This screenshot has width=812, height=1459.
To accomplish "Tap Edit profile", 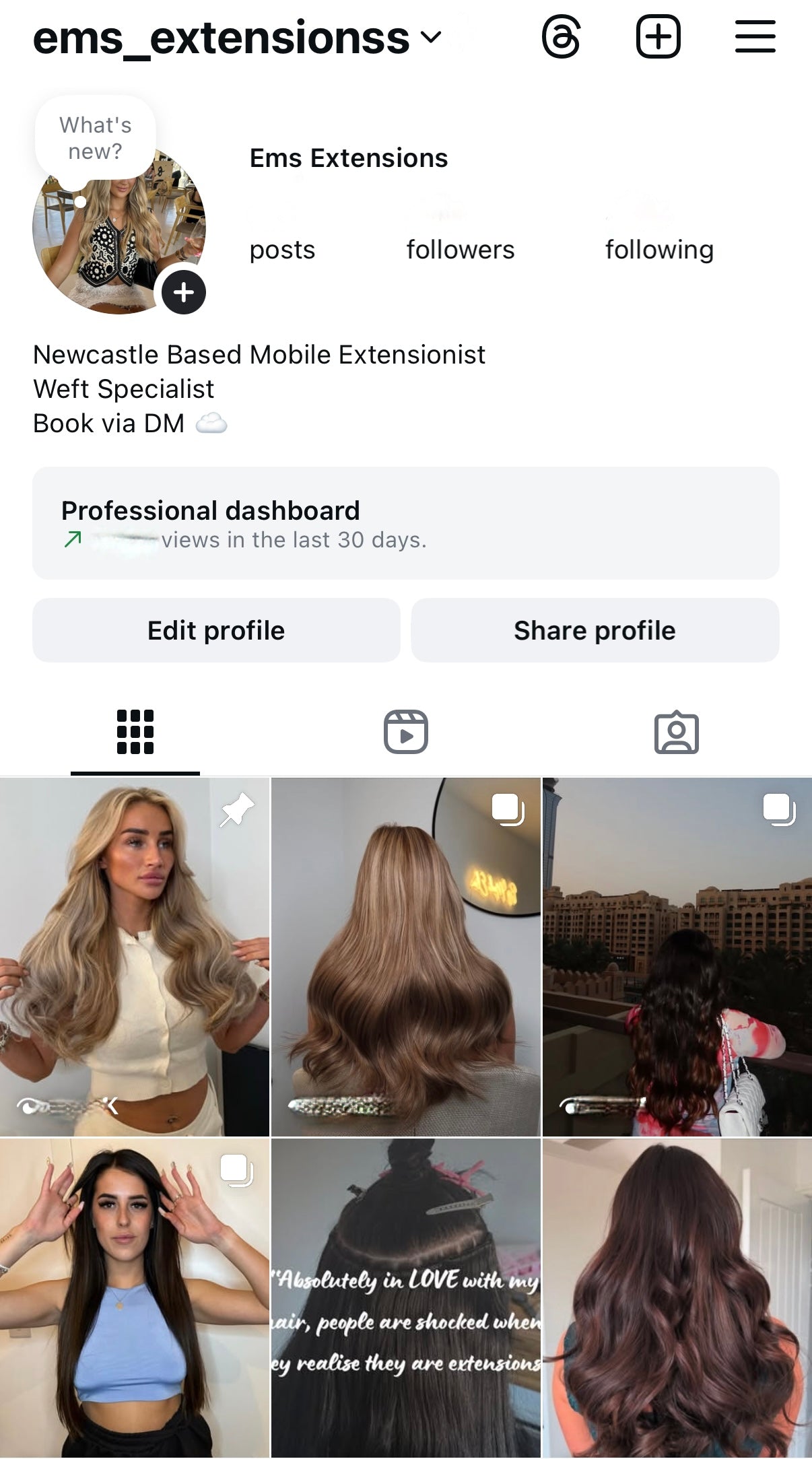I will click(x=216, y=630).
